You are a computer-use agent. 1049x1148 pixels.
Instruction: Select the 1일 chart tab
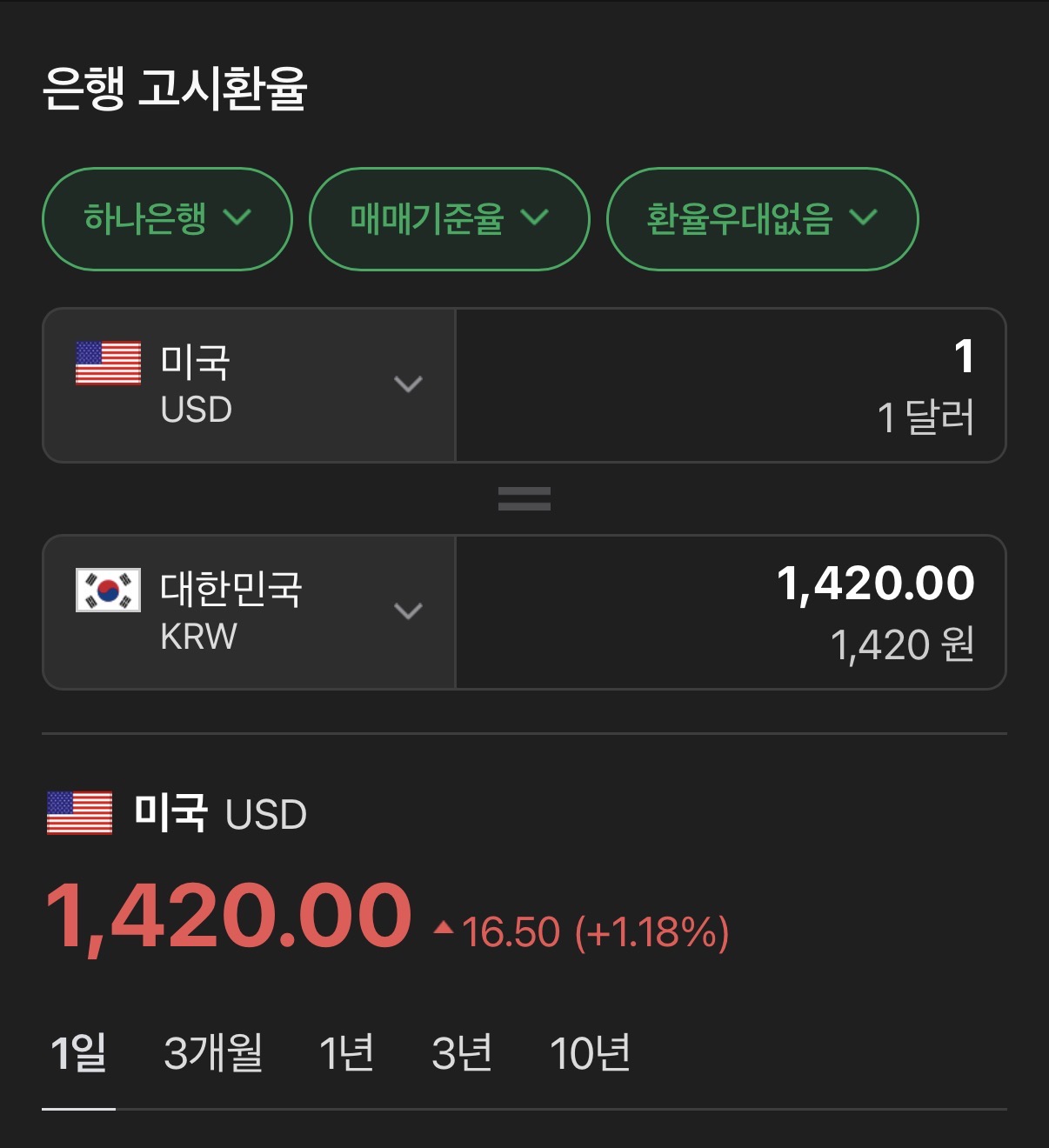[x=78, y=1053]
